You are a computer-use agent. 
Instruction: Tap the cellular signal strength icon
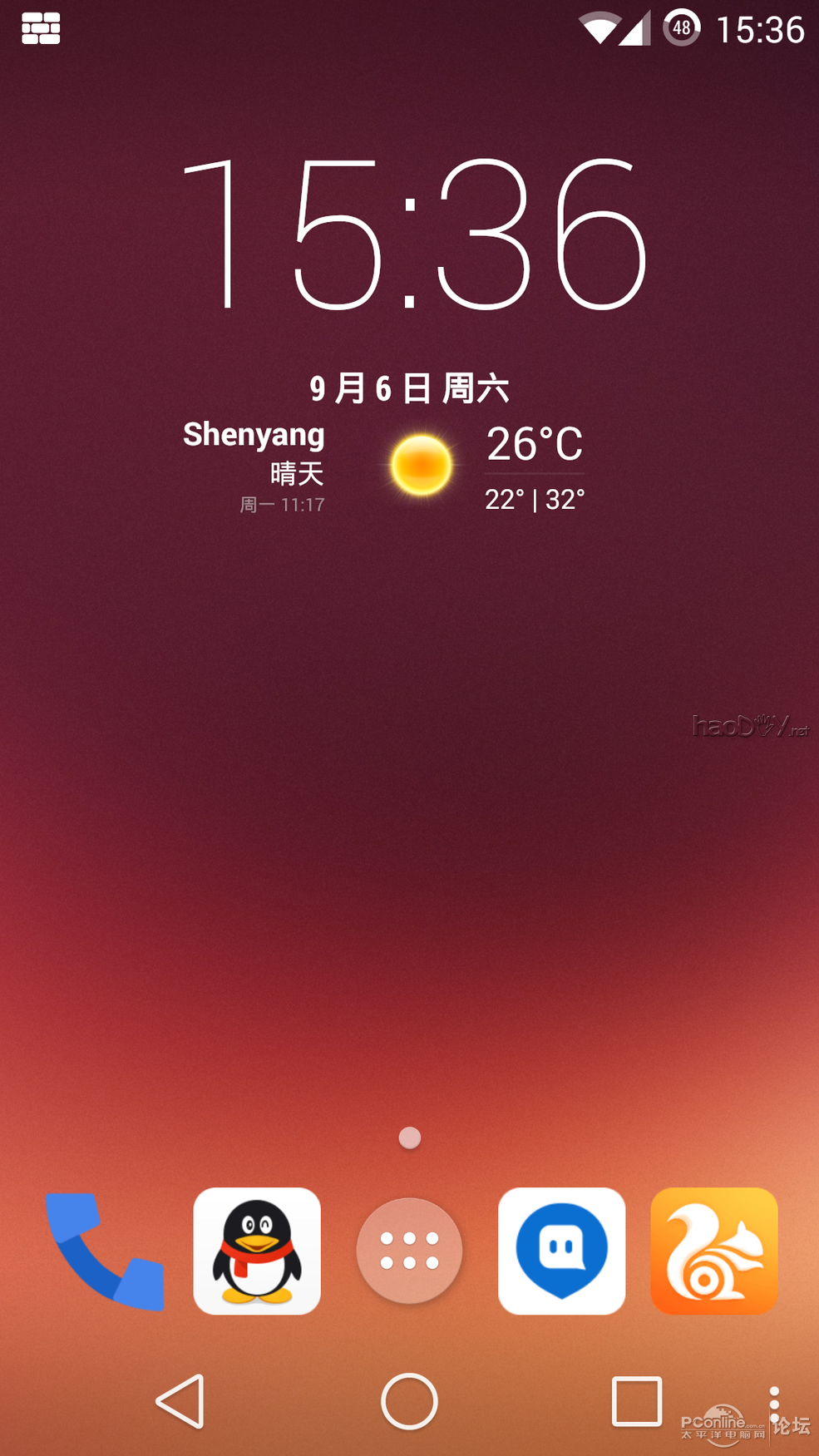click(x=636, y=27)
